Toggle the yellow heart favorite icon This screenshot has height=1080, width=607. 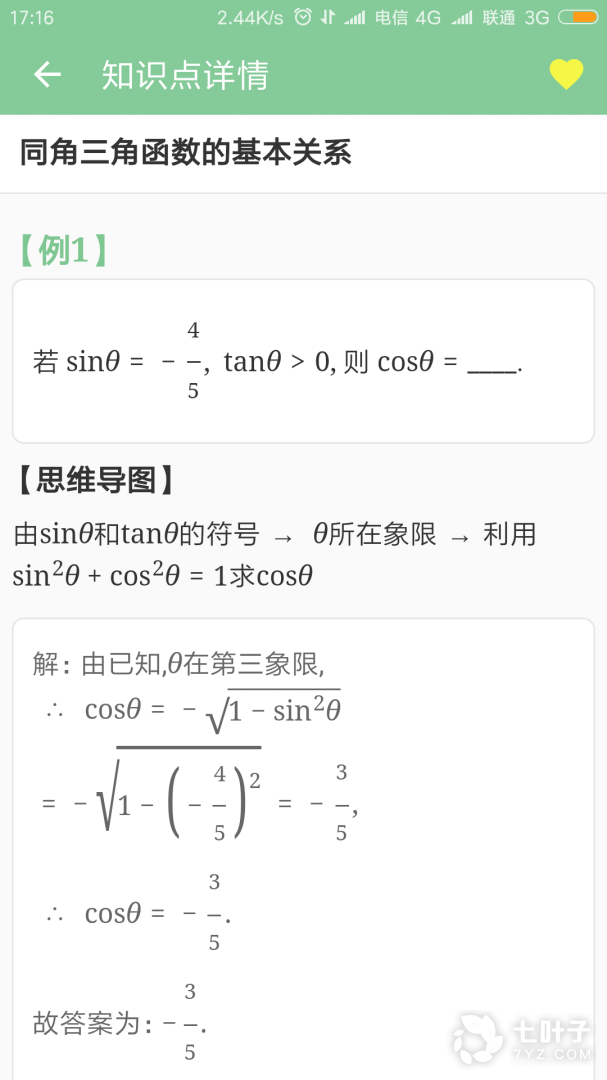565,74
